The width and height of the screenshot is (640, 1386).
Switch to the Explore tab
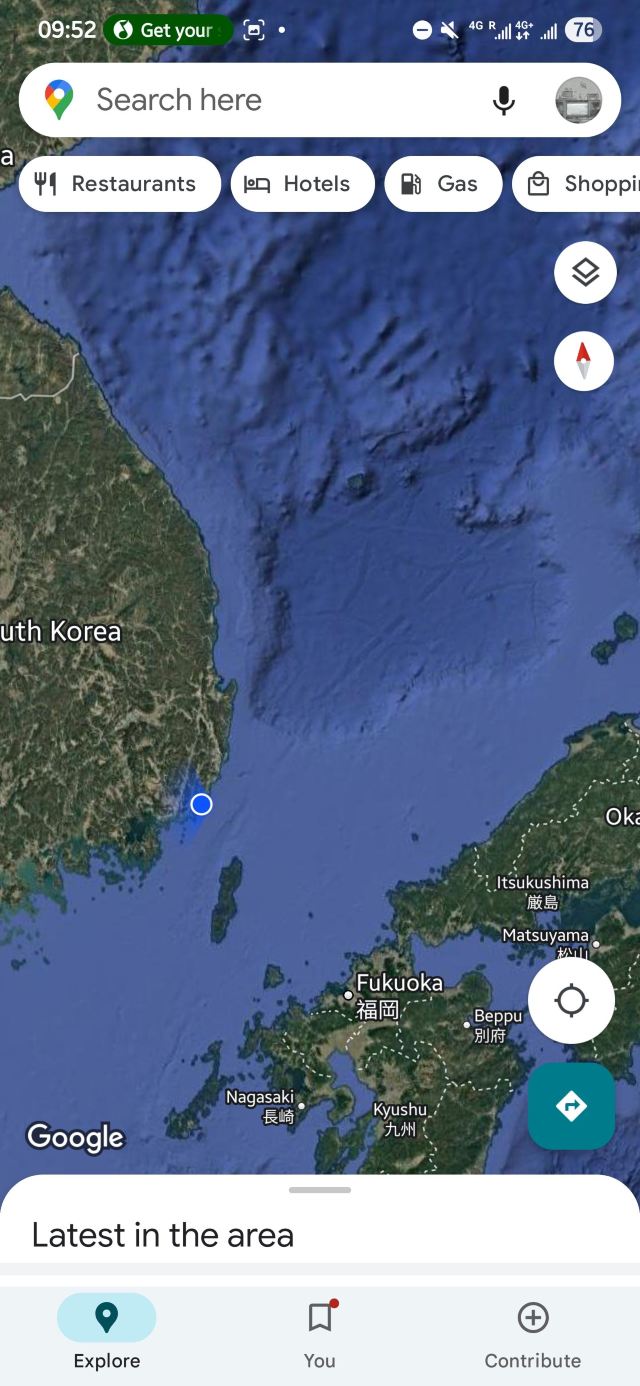coord(107,1333)
